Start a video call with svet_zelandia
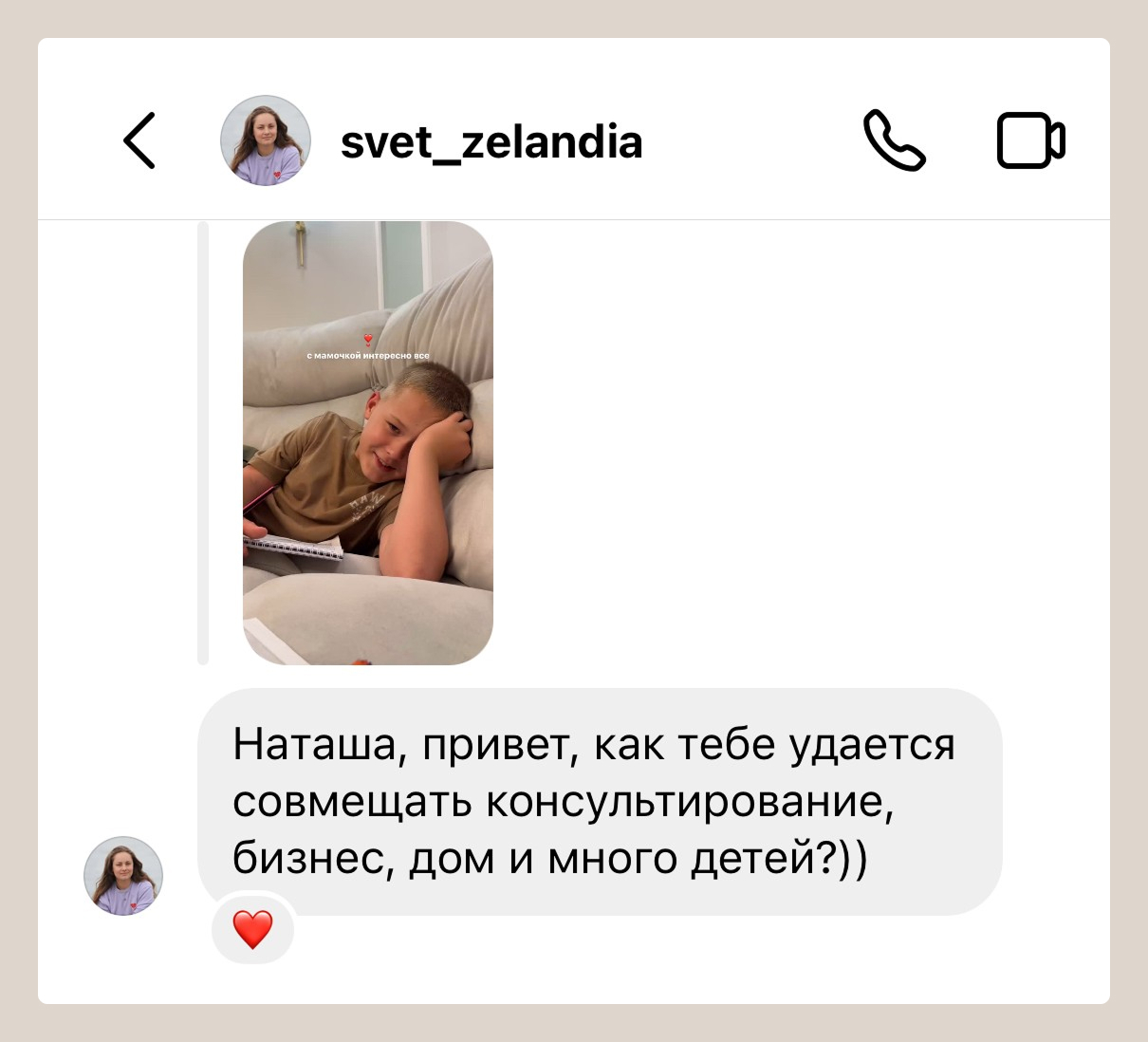The image size is (1148, 1042). coord(1030,140)
